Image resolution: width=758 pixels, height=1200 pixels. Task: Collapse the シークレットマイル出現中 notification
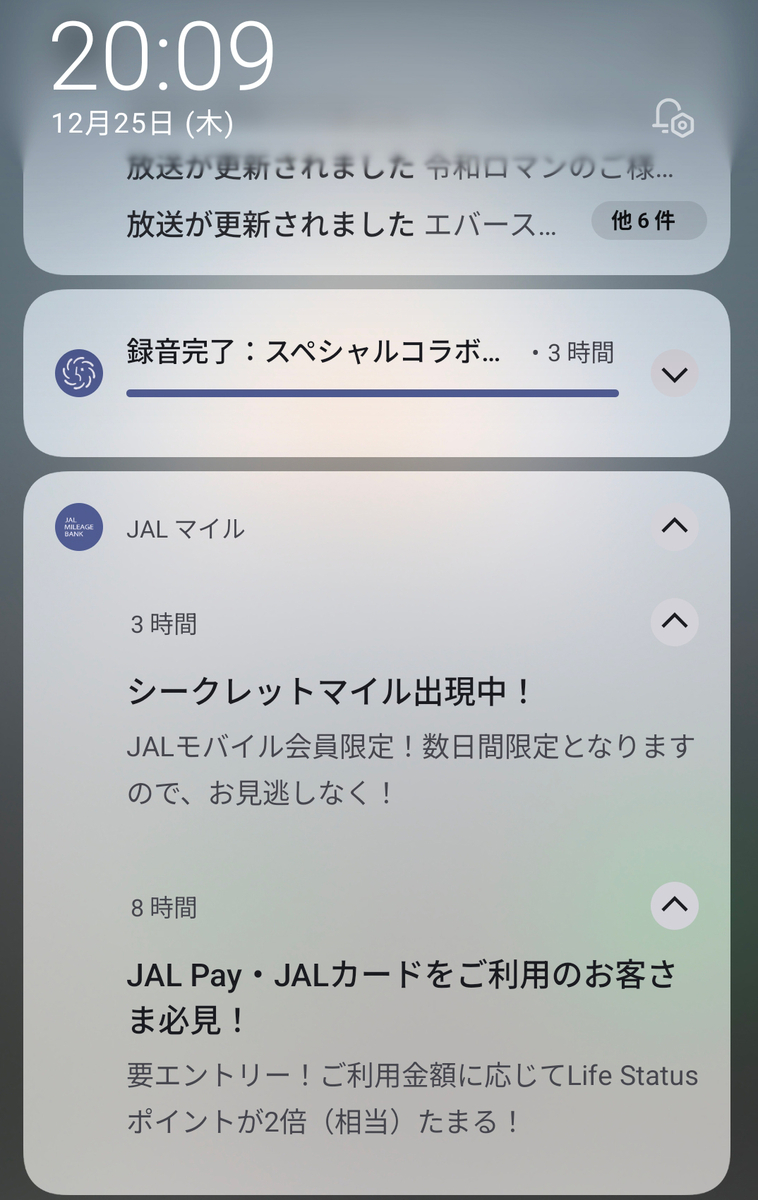point(674,621)
